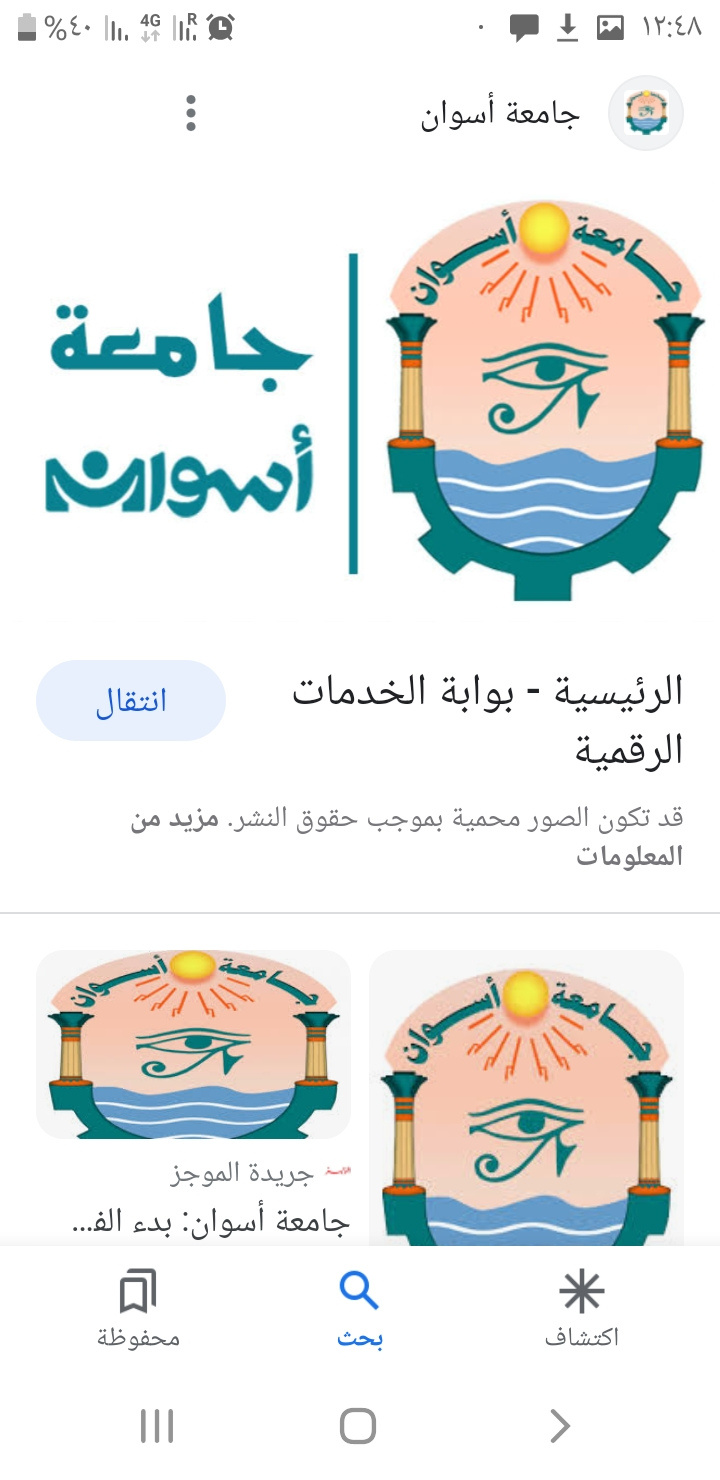Viewport: 720px width, 1480px height.
Task: Tap the جامعة أسوان source avatar
Action: tap(646, 114)
